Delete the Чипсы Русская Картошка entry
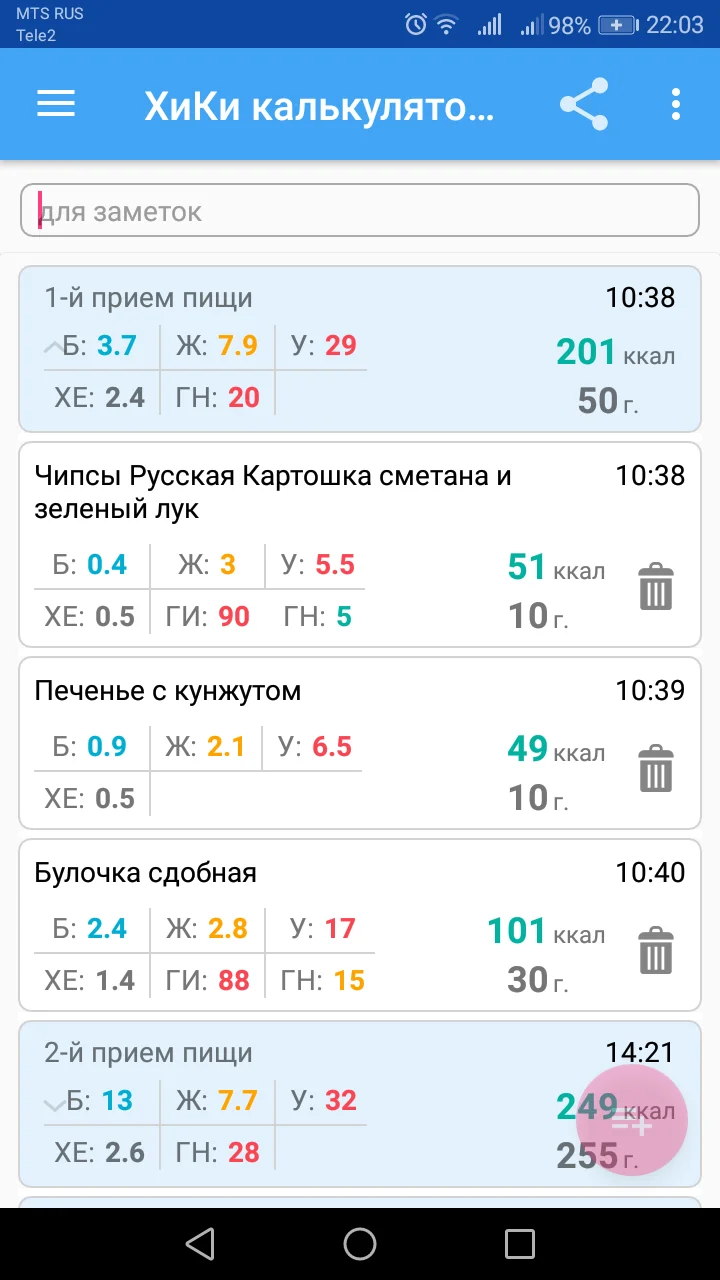This screenshot has width=720, height=1280. pyautogui.click(x=655, y=589)
